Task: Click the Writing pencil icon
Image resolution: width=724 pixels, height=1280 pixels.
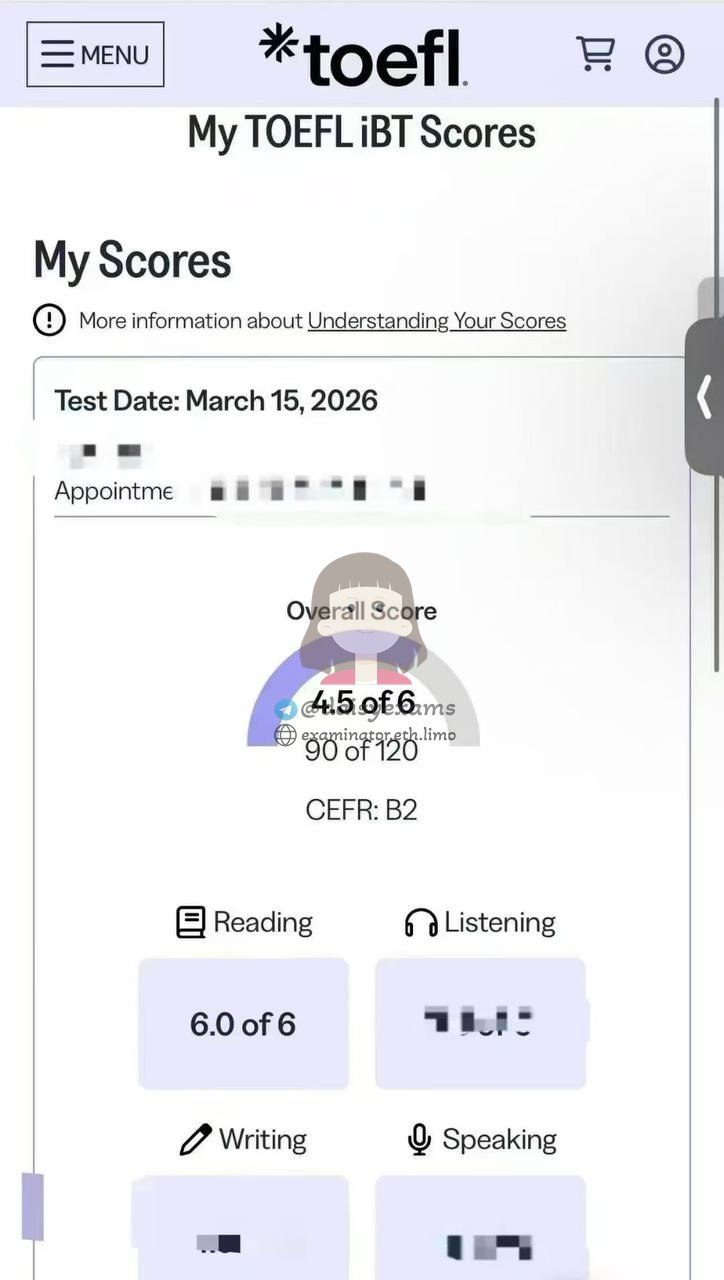Action: point(196,1139)
